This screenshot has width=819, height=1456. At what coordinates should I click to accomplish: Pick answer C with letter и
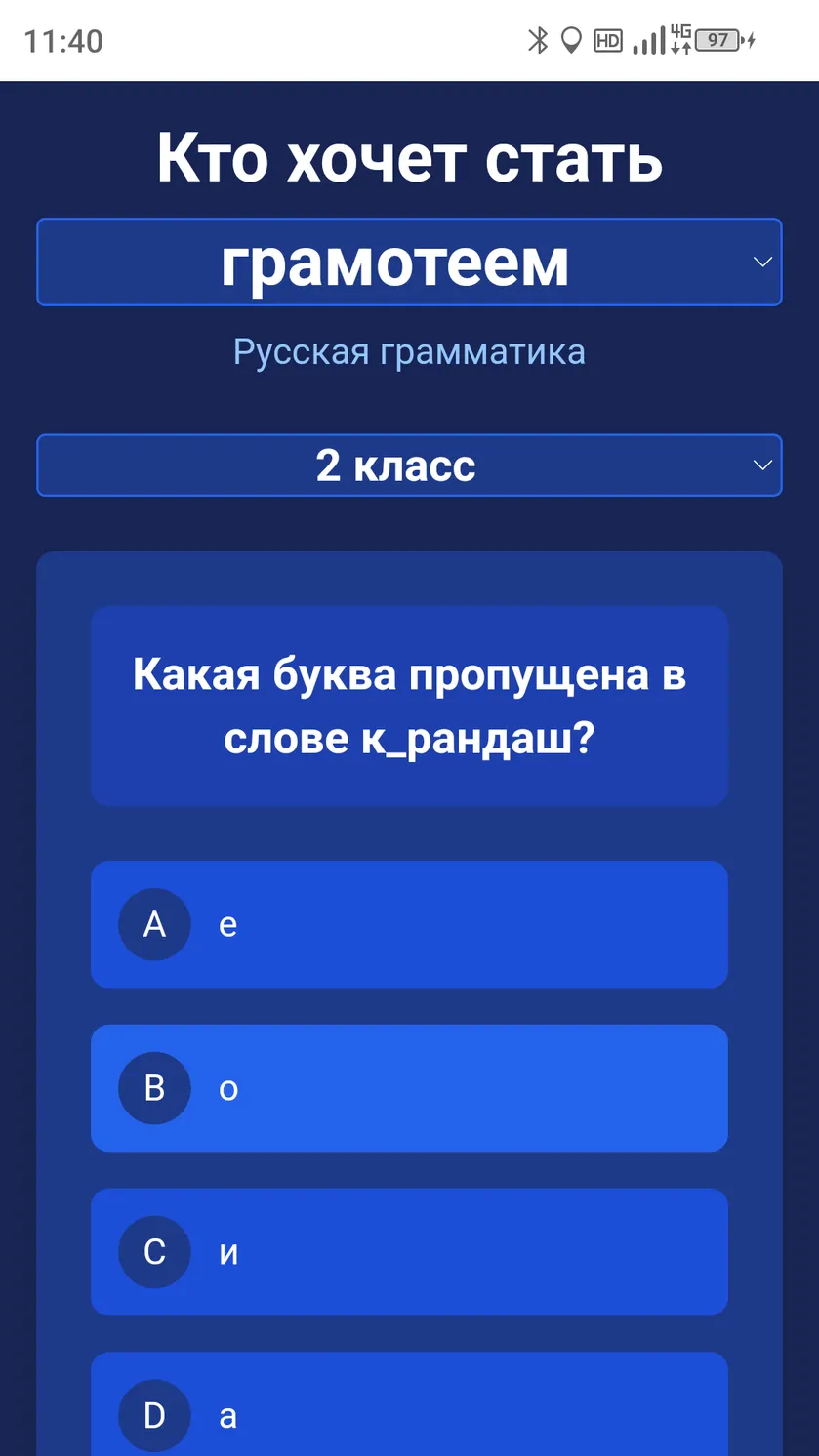tap(409, 1252)
